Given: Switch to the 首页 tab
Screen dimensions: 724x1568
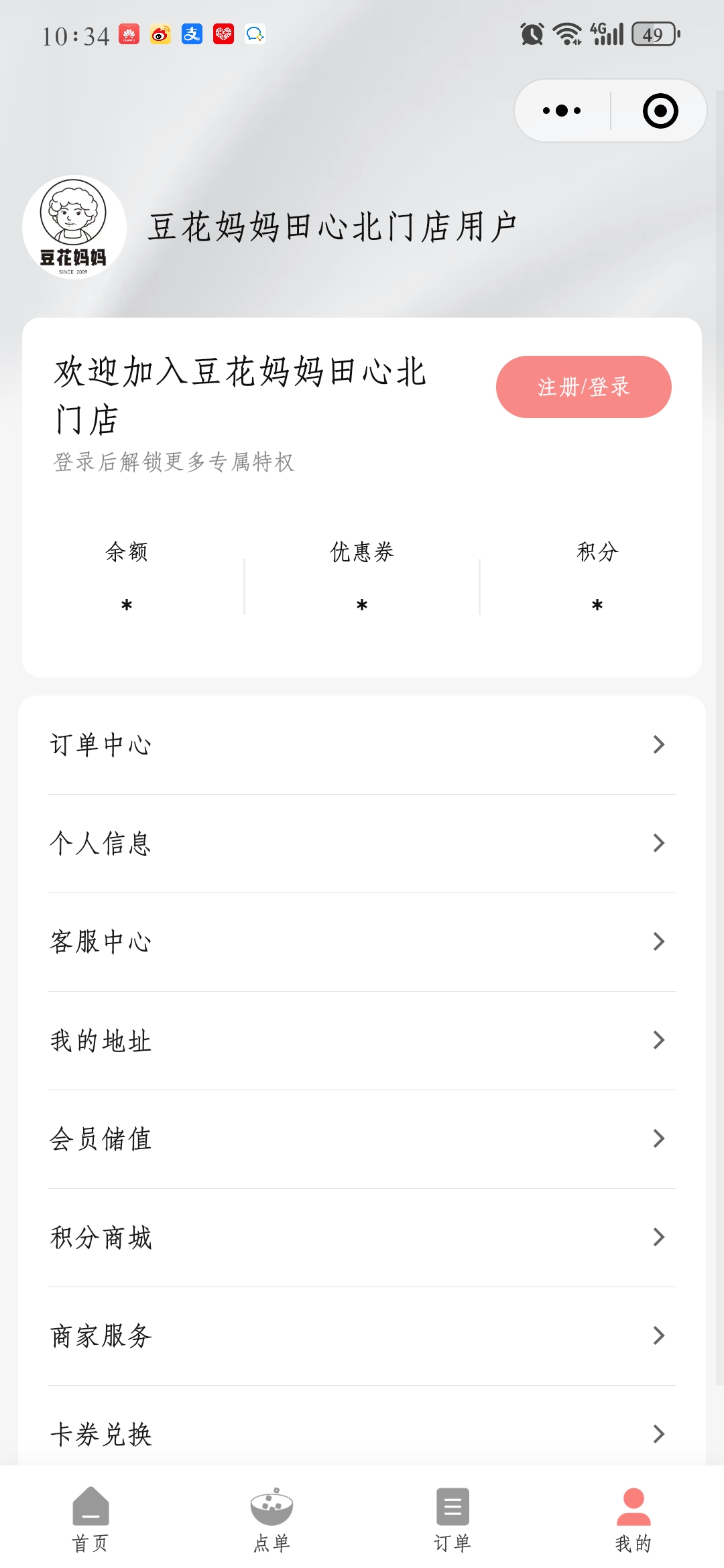Looking at the screenshot, I should (90, 1519).
